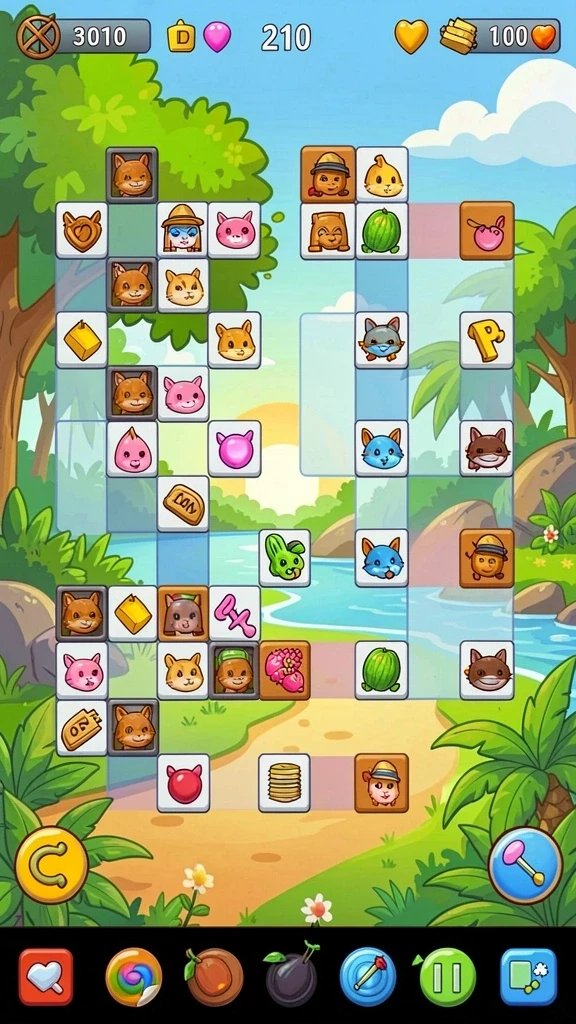Open the blue puzzle piece tool
The height and width of the screenshot is (1024, 576).
tap(528, 977)
